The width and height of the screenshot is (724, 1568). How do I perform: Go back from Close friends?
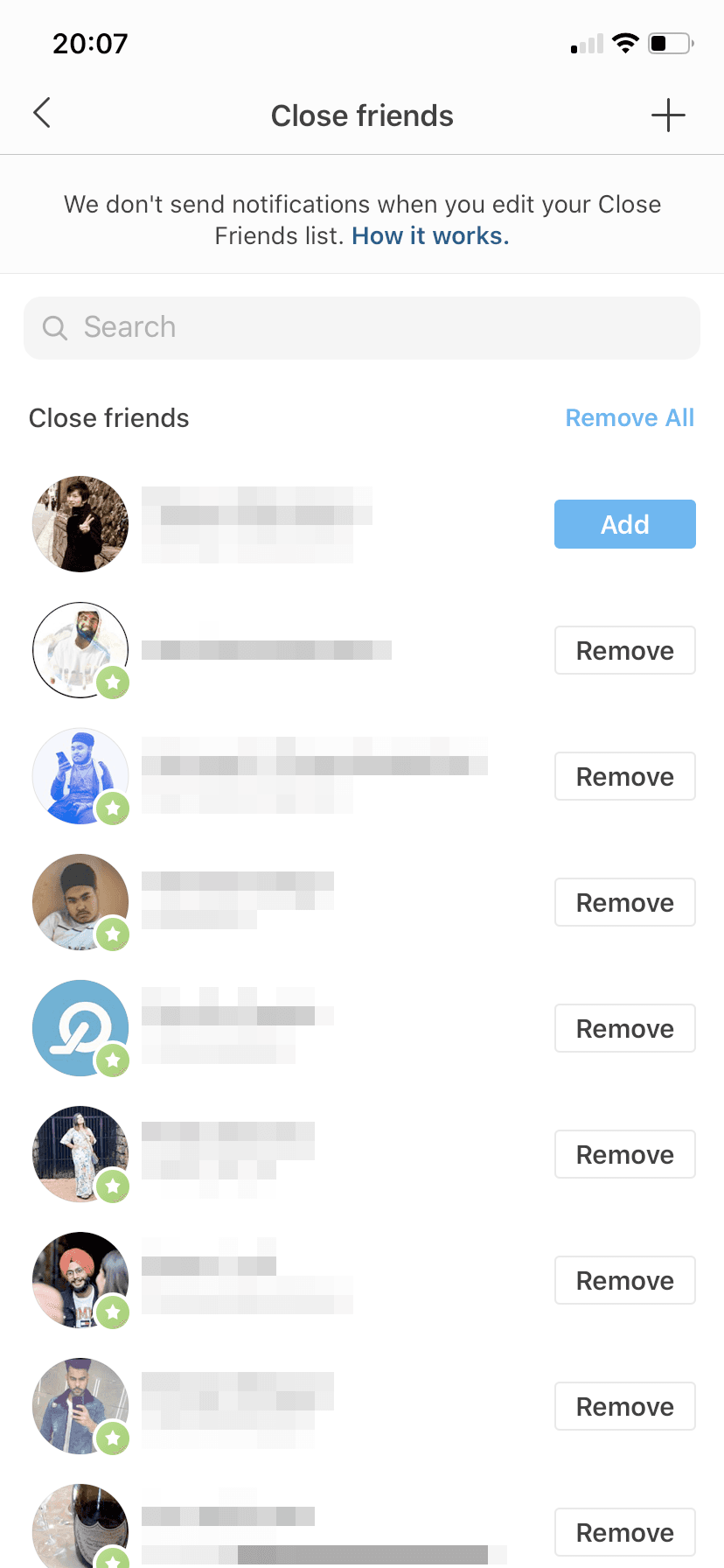pyautogui.click(x=42, y=114)
